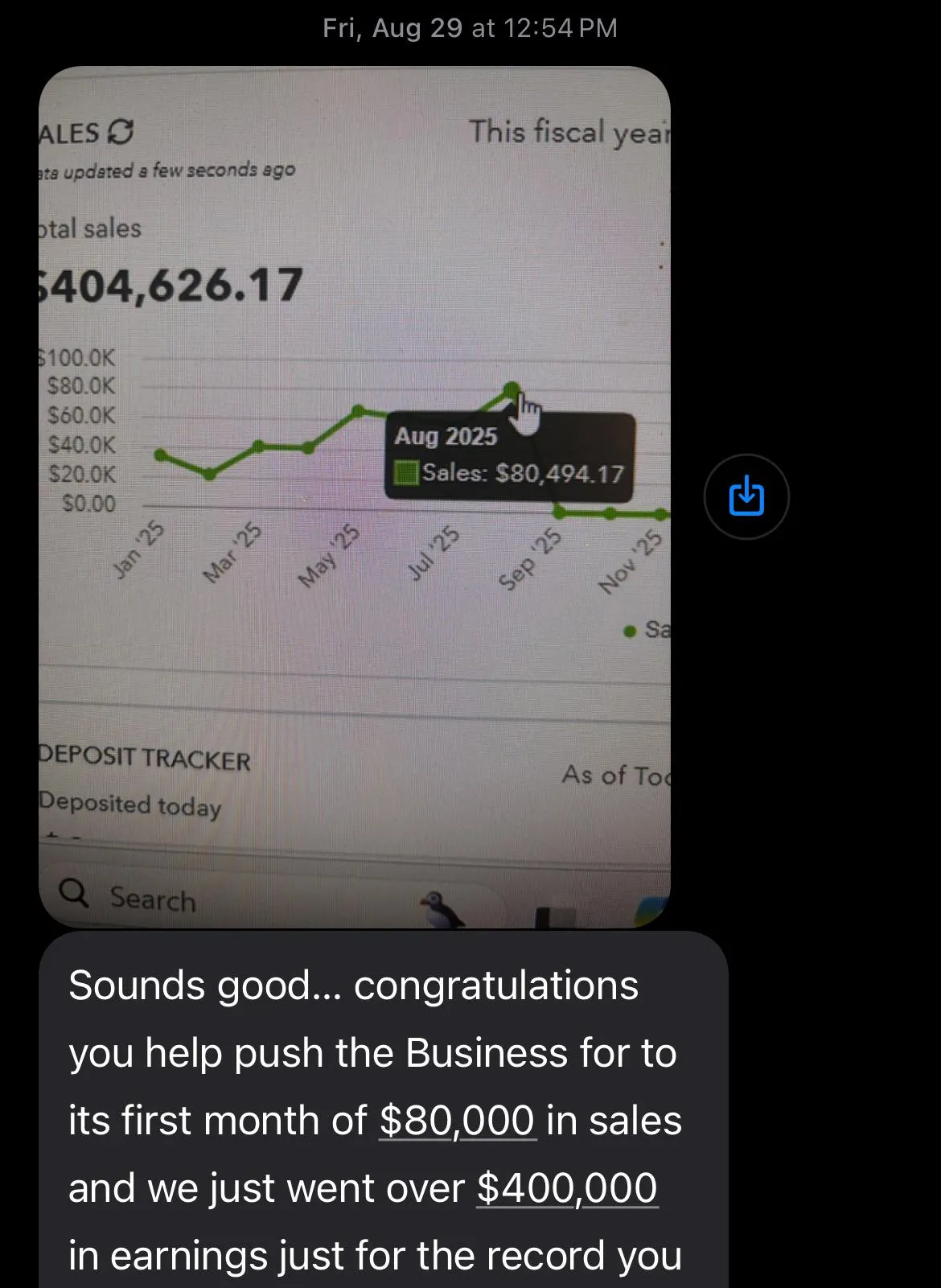Tap the underlined $400,000 amount
This screenshot has height=1288, width=941.
tap(567, 1187)
